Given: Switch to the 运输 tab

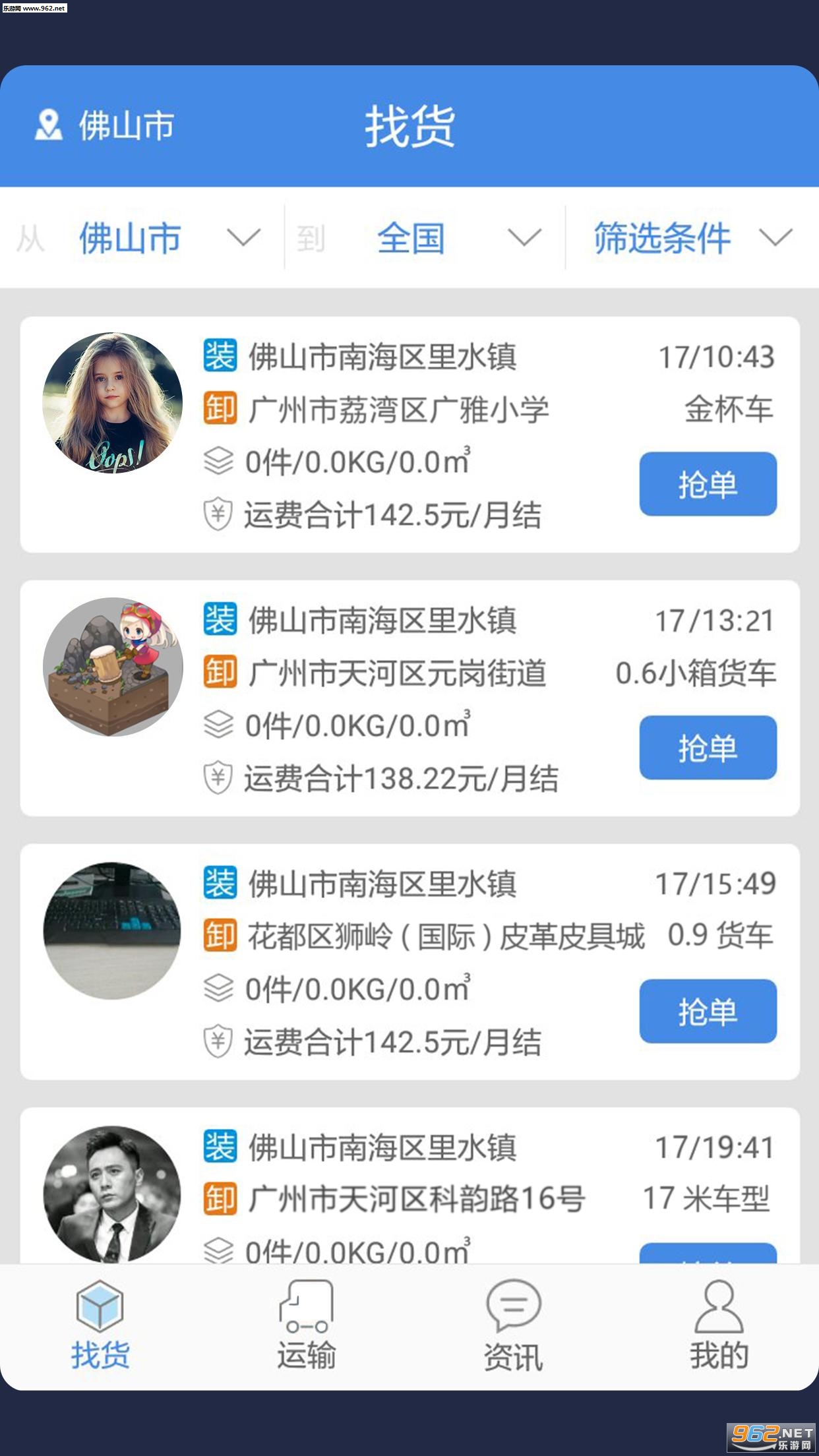Looking at the screenshot, I should pyautogui.click(x=306, y=1327).
